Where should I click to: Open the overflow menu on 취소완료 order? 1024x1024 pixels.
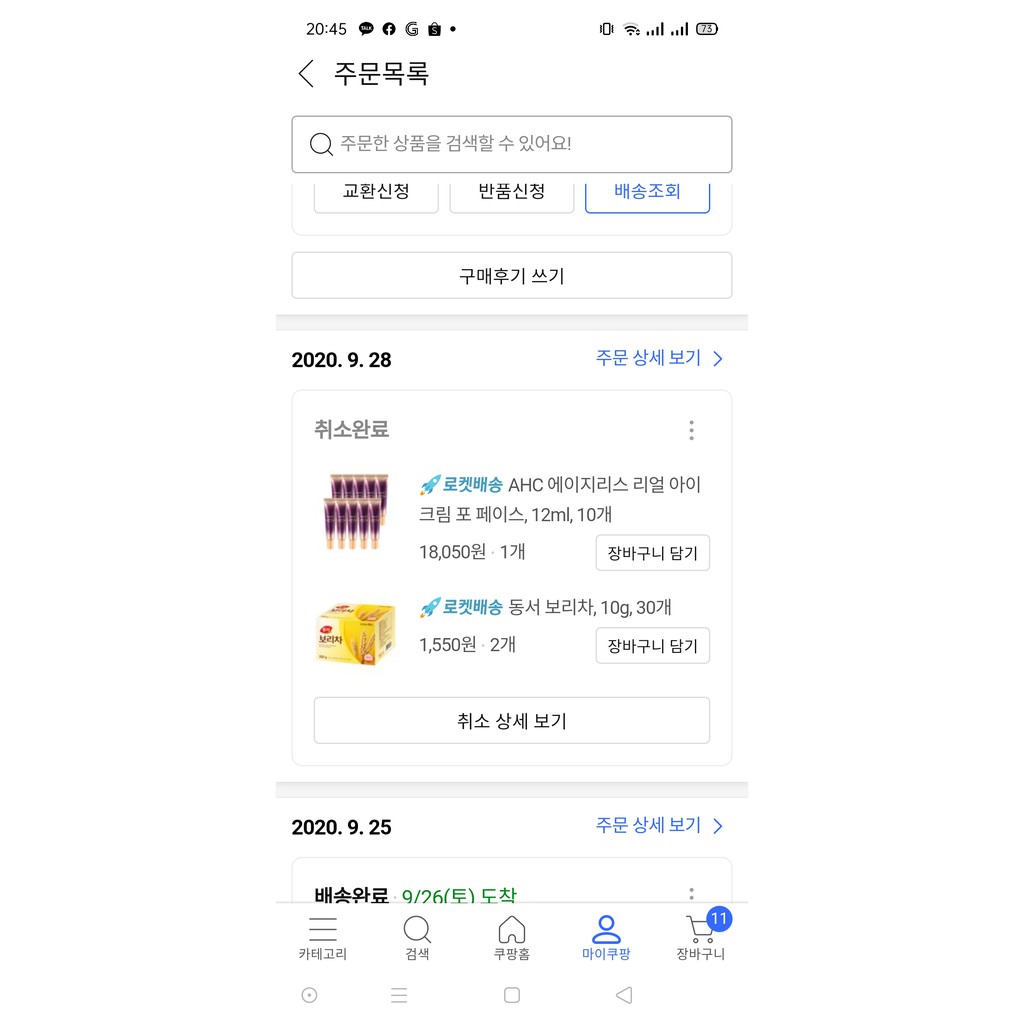691,430
